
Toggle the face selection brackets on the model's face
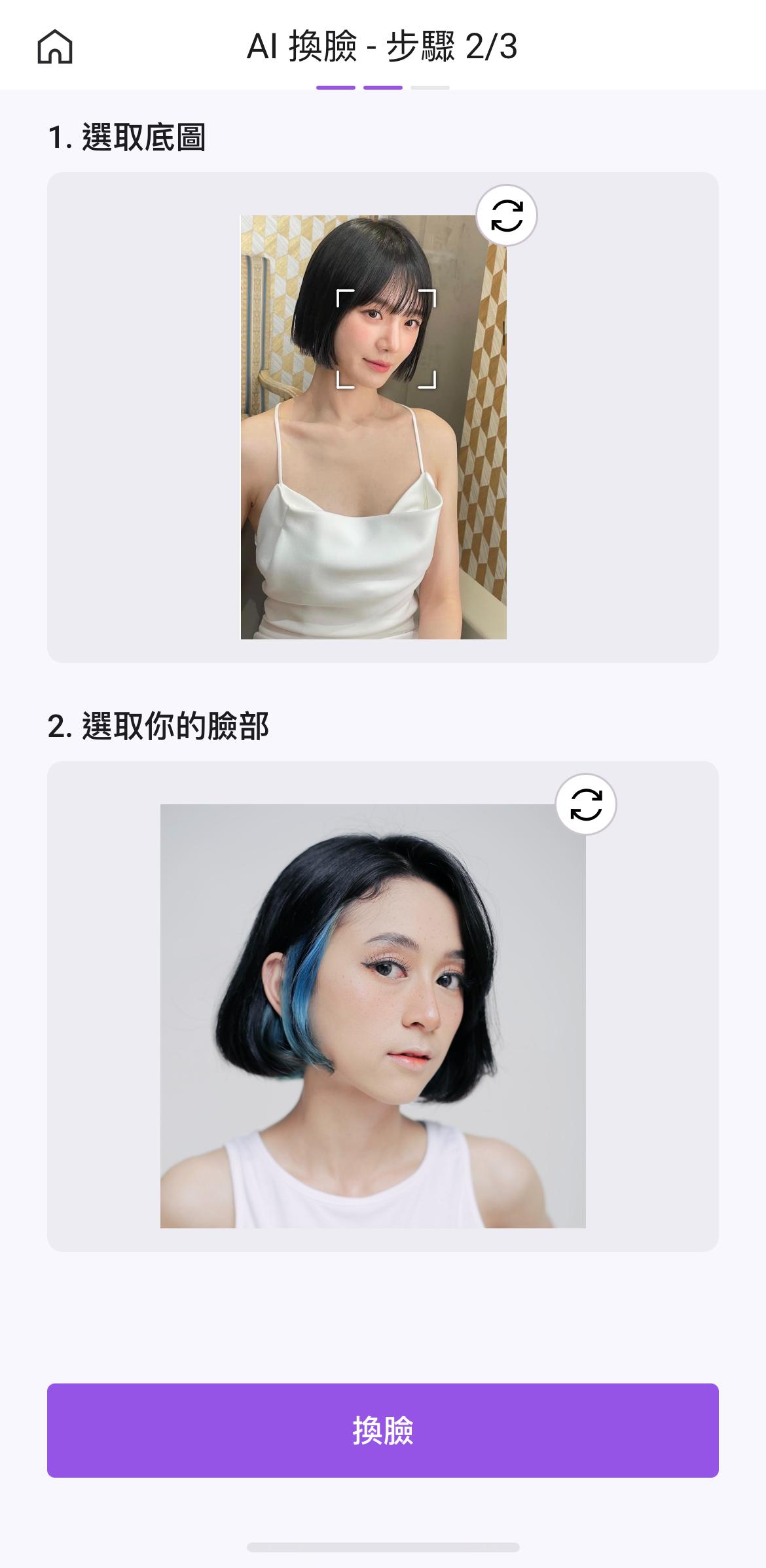386,337
